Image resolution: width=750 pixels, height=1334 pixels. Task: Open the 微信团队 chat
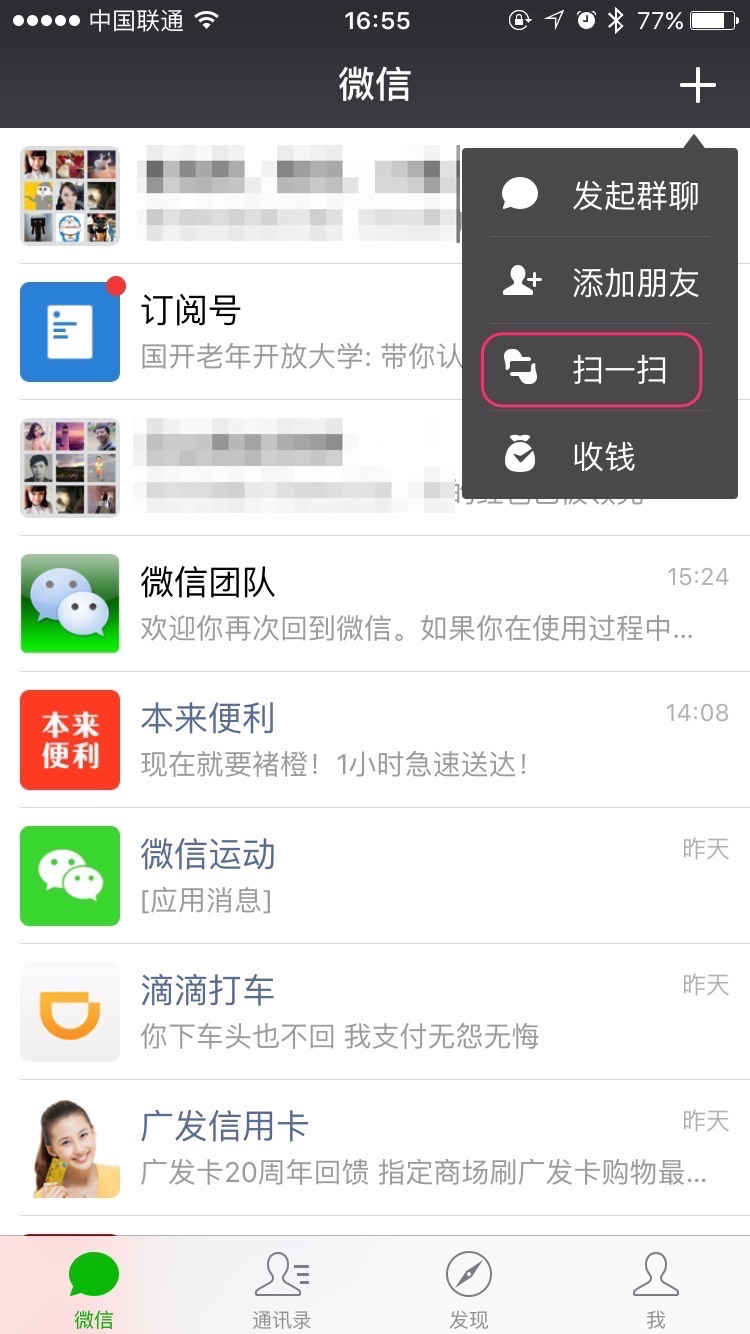(x=375, y=604)
